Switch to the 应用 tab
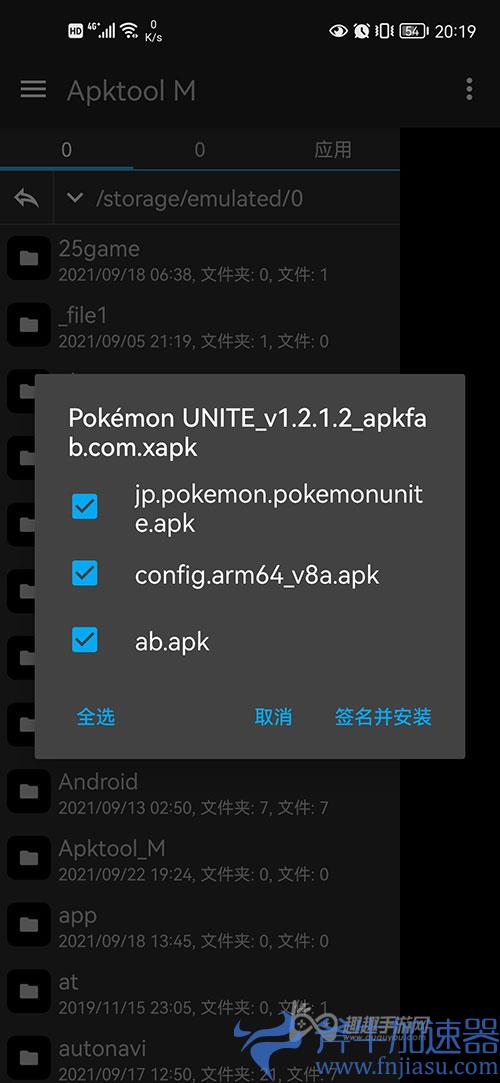 click(334, 150)
